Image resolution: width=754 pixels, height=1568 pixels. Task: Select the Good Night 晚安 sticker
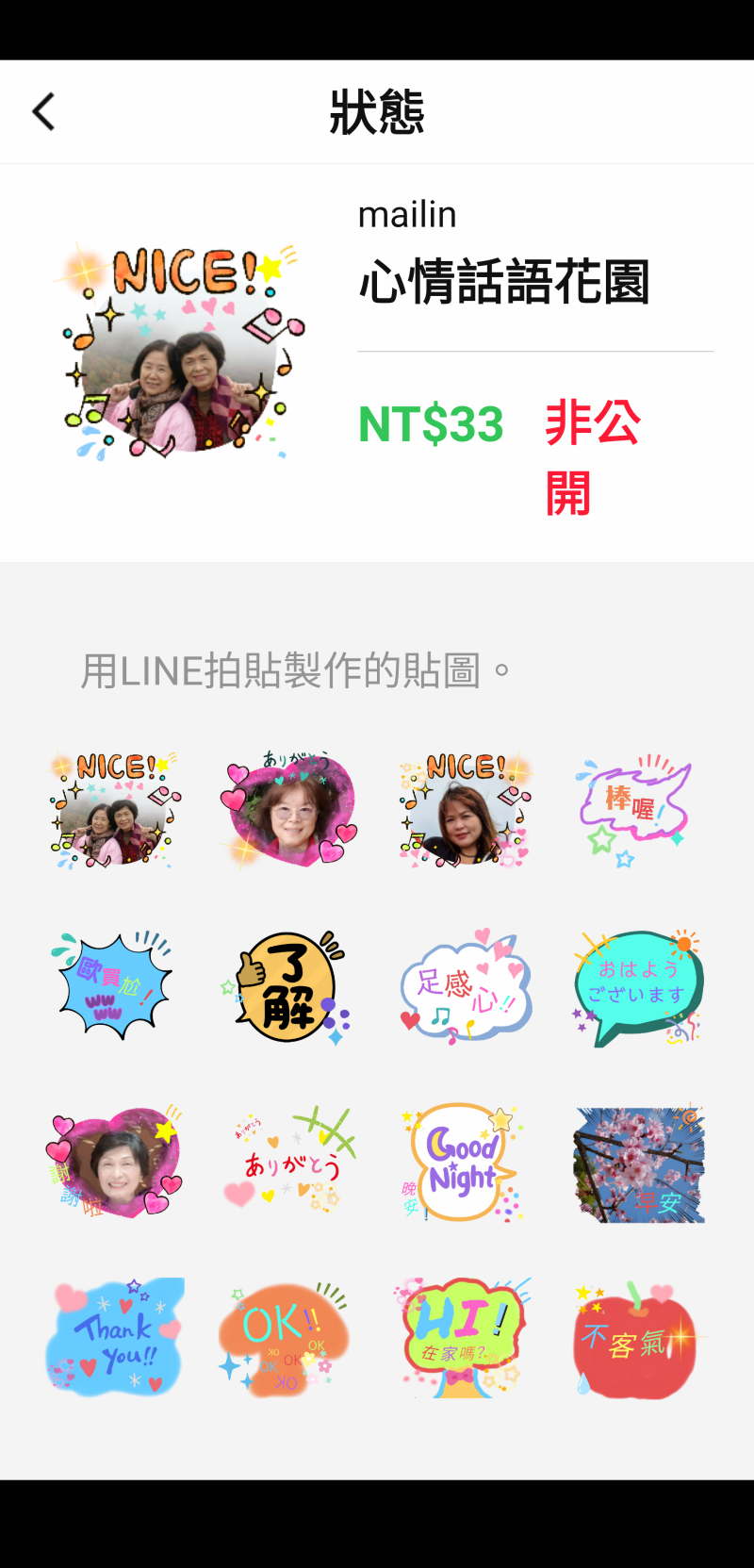coord(464,1163)
